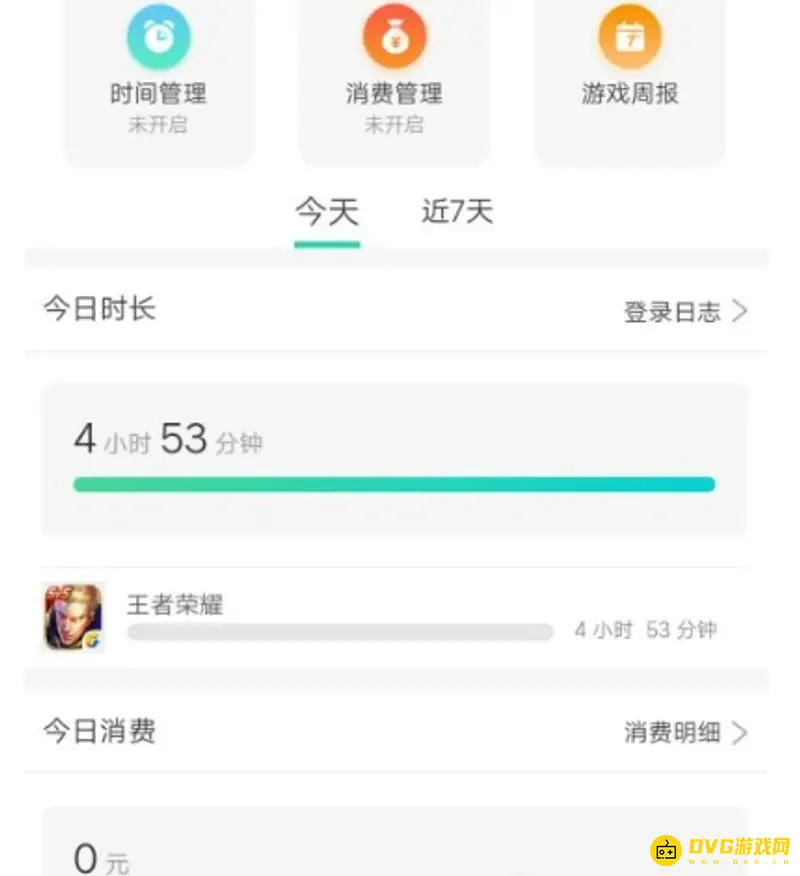Screen dimensions: 800x876
Task: Switch to the 近7天 tab
Action: 456,211
